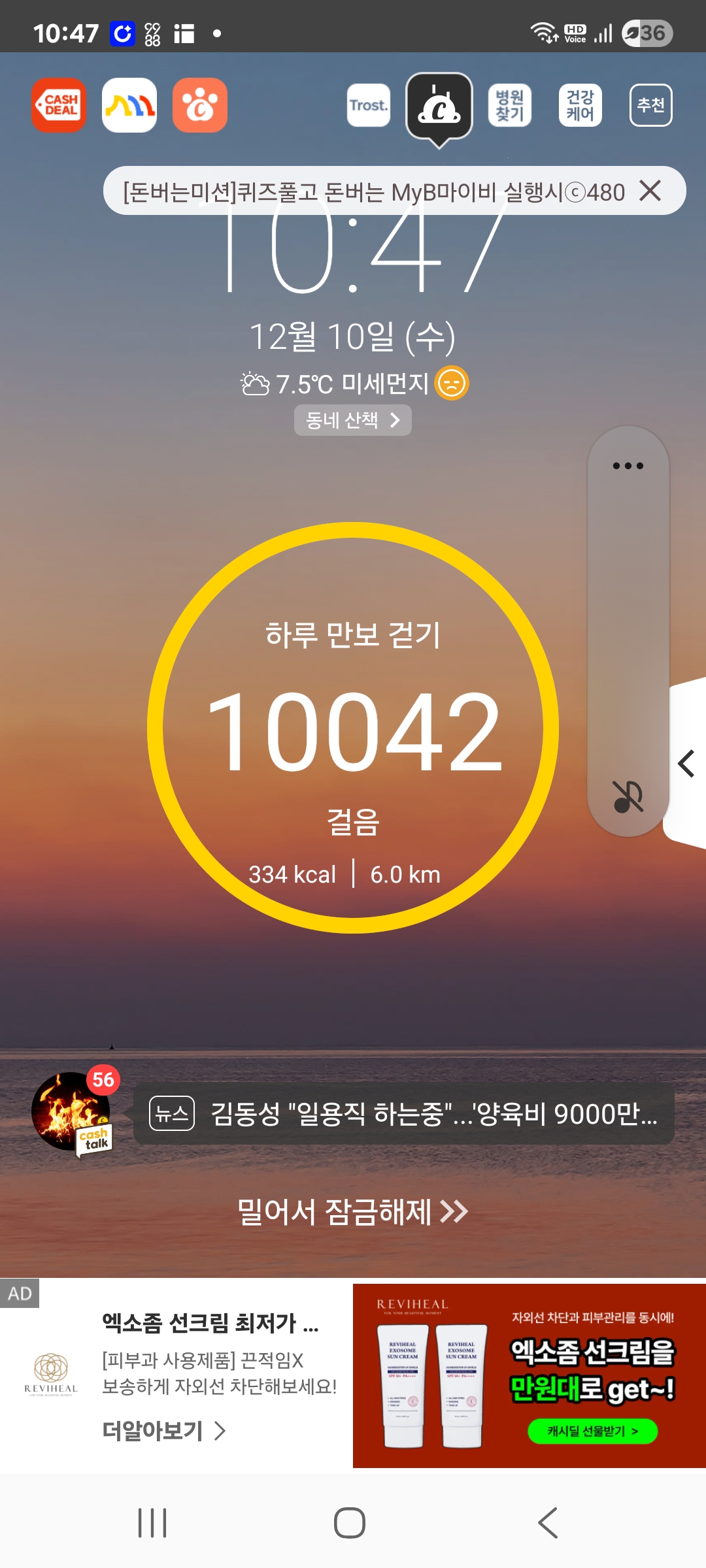Dismiss the 돈버는미션 banner
This screenshot has width=706, height=1568.
pyautogui.click(x=650, y=191)
